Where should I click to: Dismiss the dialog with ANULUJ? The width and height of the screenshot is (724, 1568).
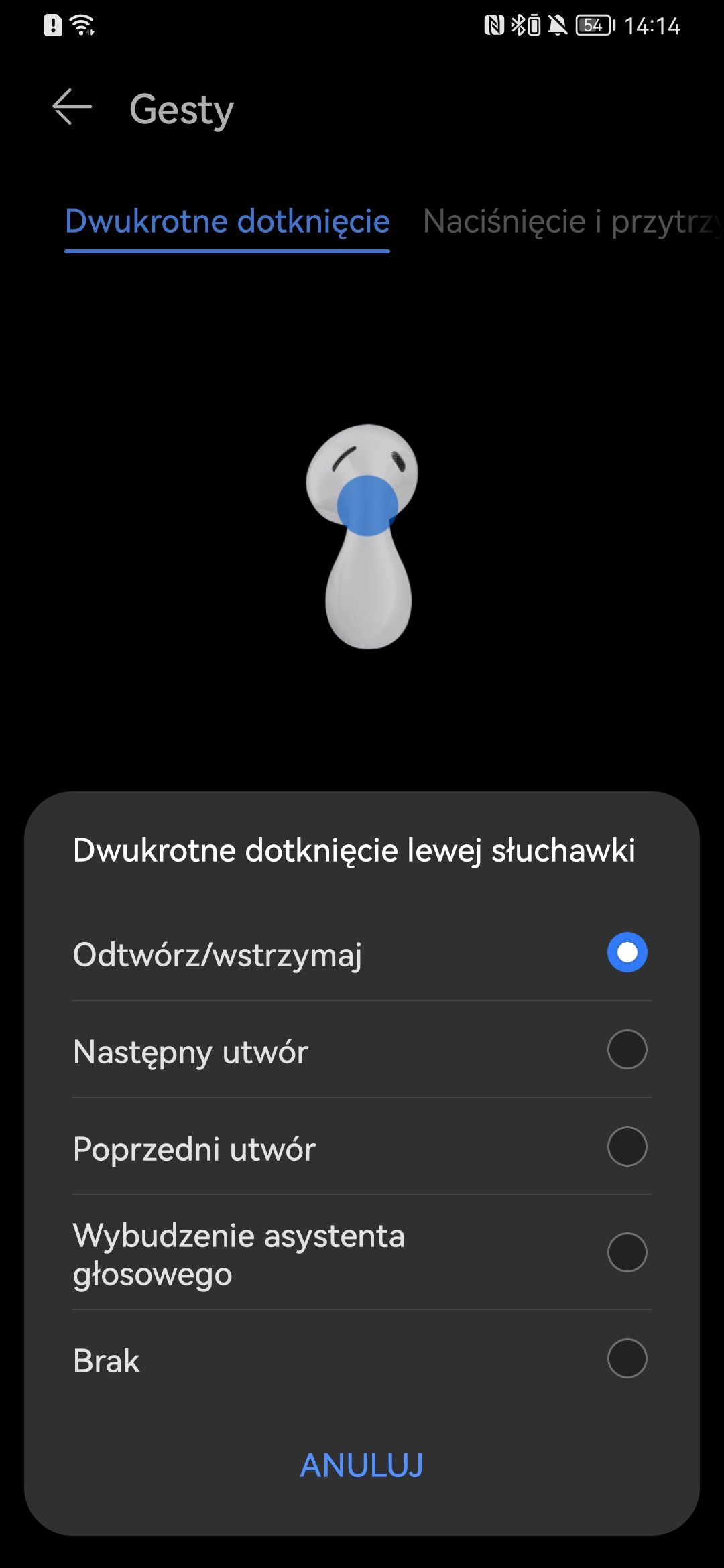362,1465
